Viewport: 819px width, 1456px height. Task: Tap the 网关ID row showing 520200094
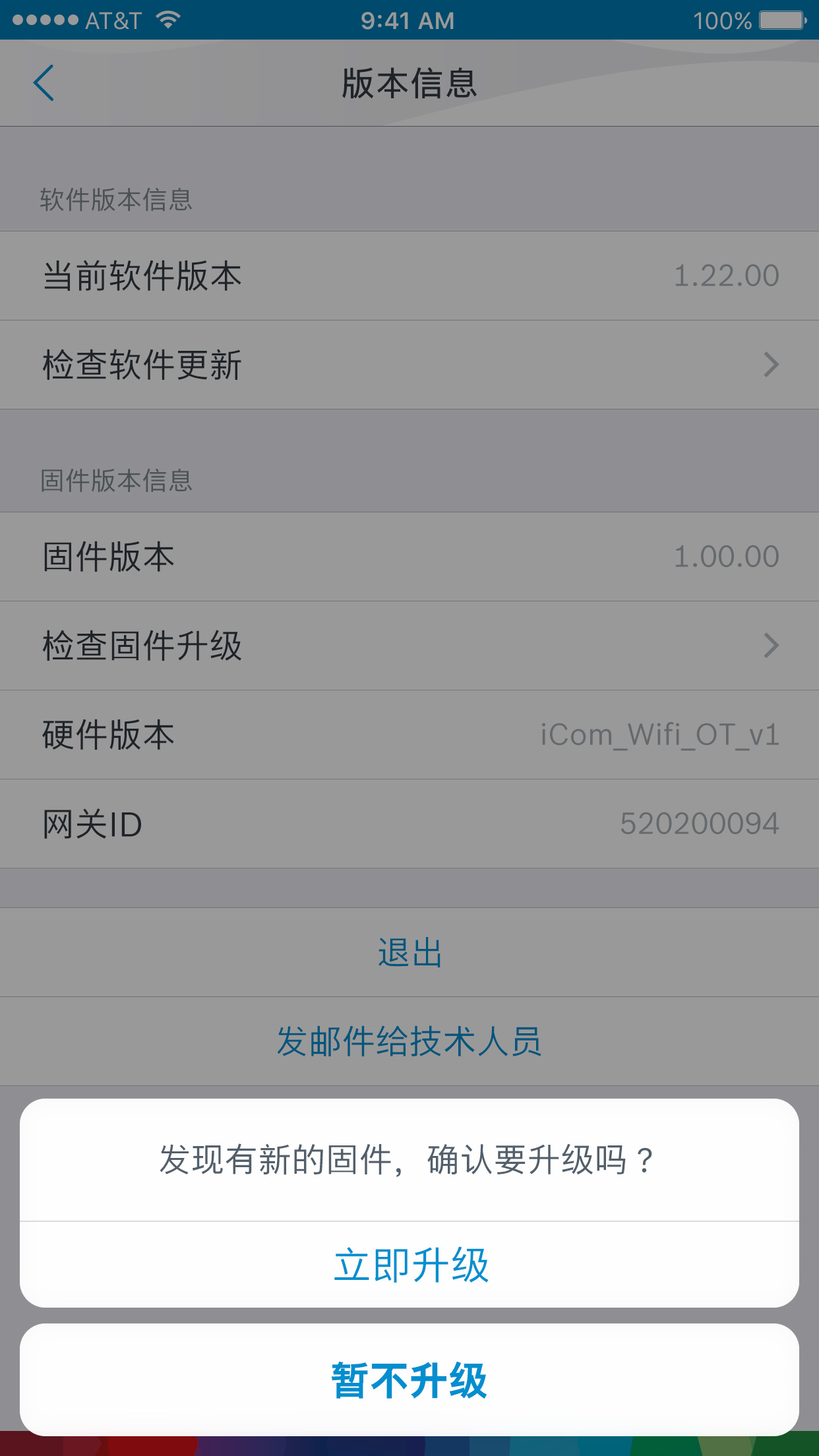pos(409,822)
